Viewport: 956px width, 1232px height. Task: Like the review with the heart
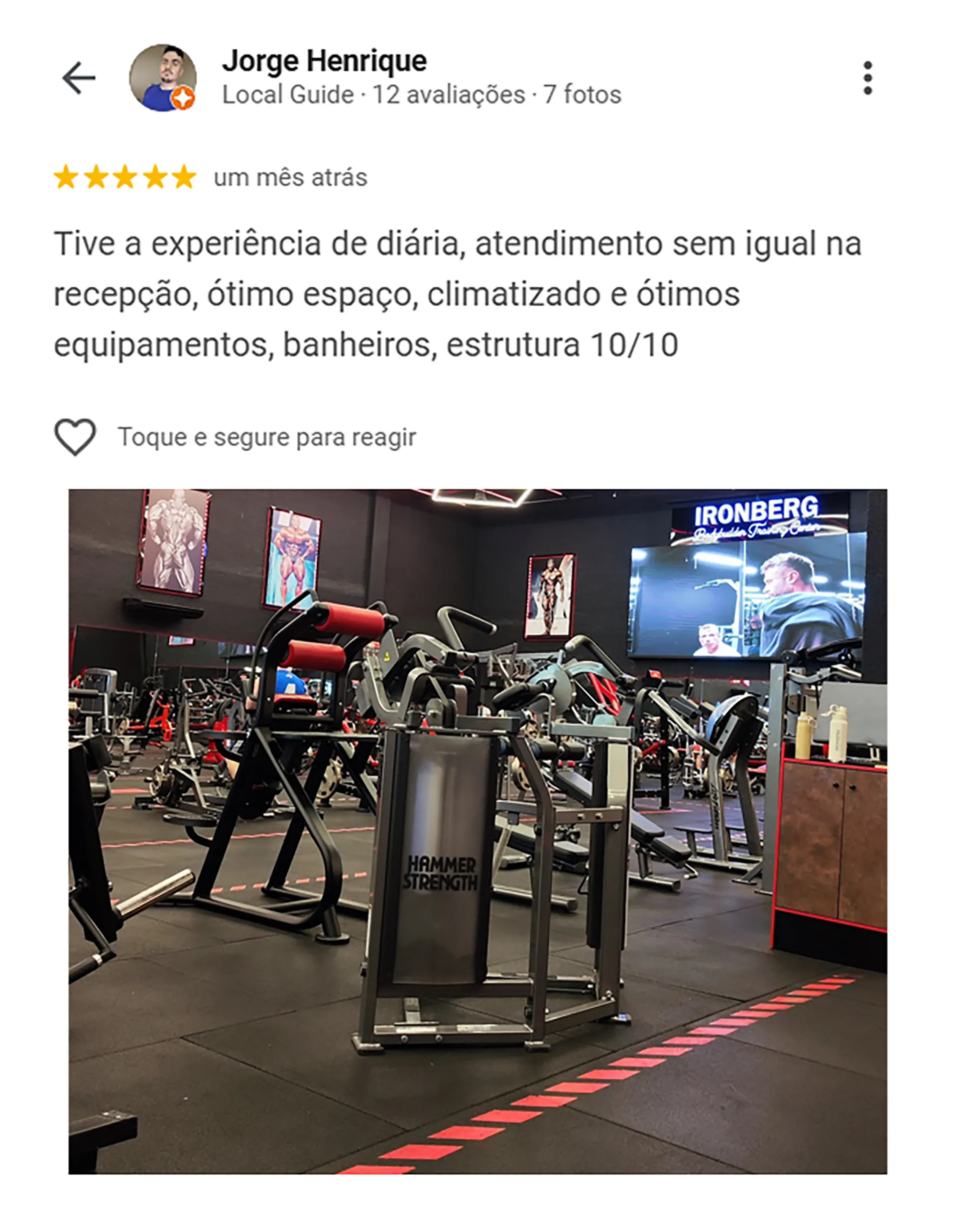(x=75, y=437)
